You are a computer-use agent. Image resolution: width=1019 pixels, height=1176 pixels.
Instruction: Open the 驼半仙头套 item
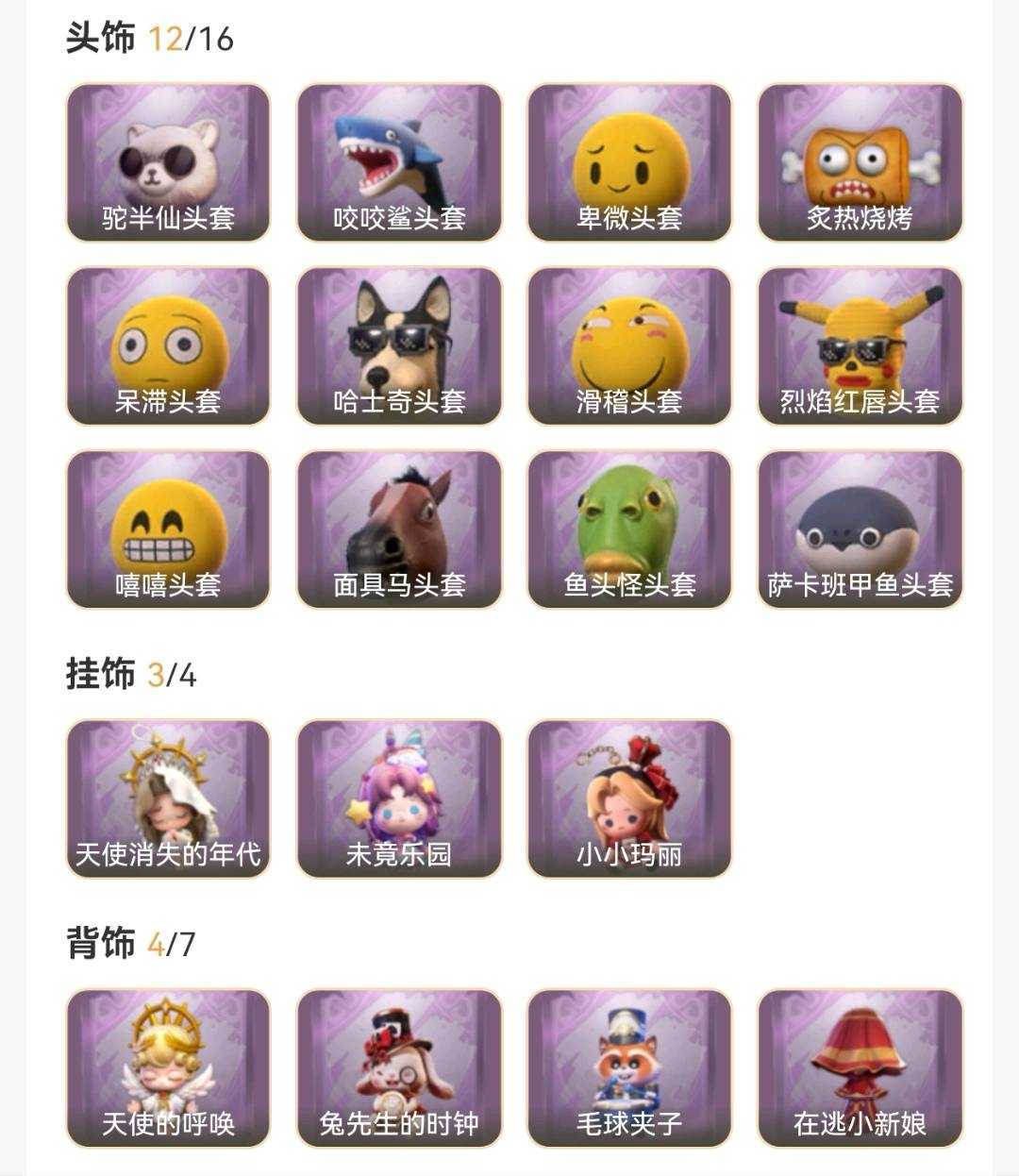click(x=168, y=162)
